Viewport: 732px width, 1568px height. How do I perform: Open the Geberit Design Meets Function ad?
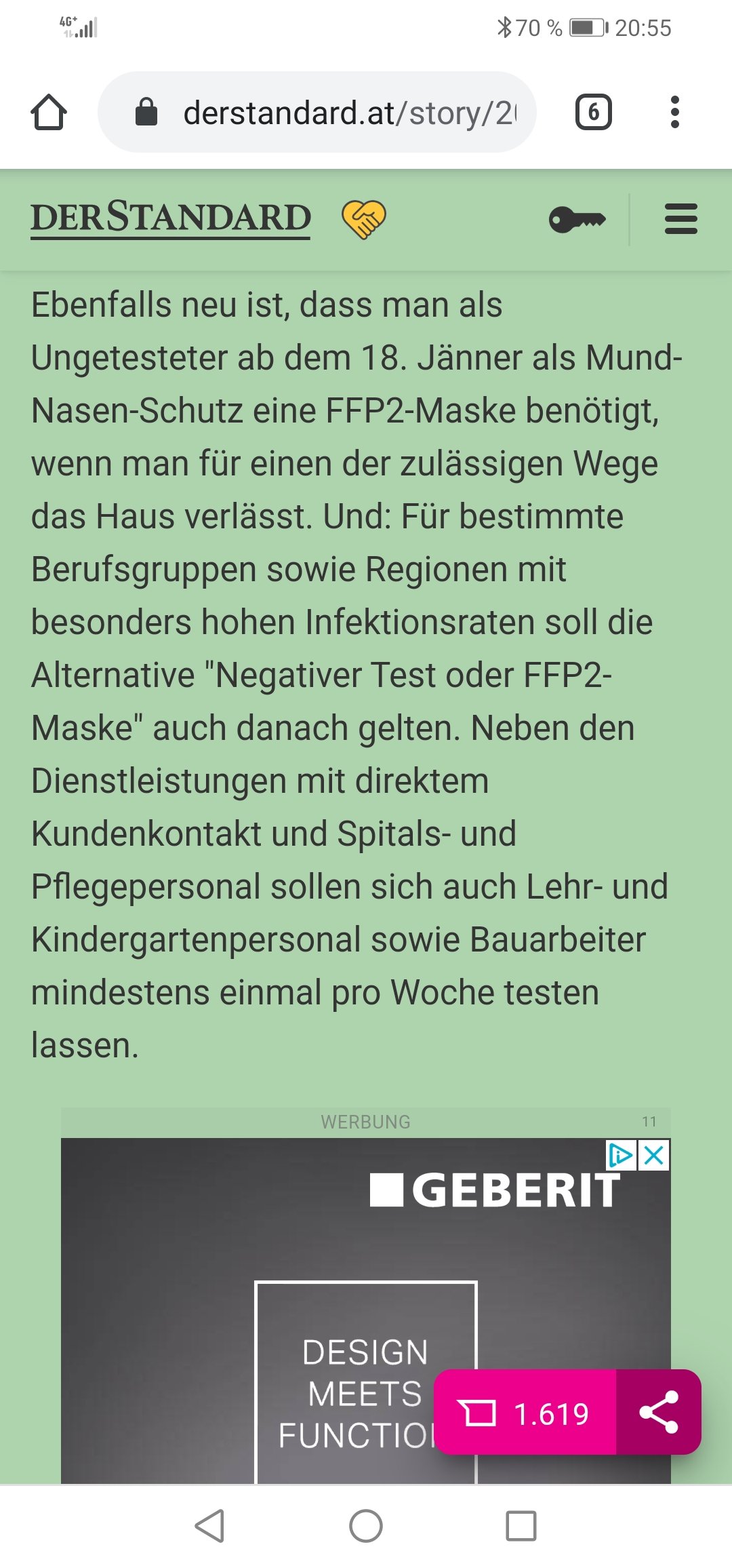(366, 1310)
